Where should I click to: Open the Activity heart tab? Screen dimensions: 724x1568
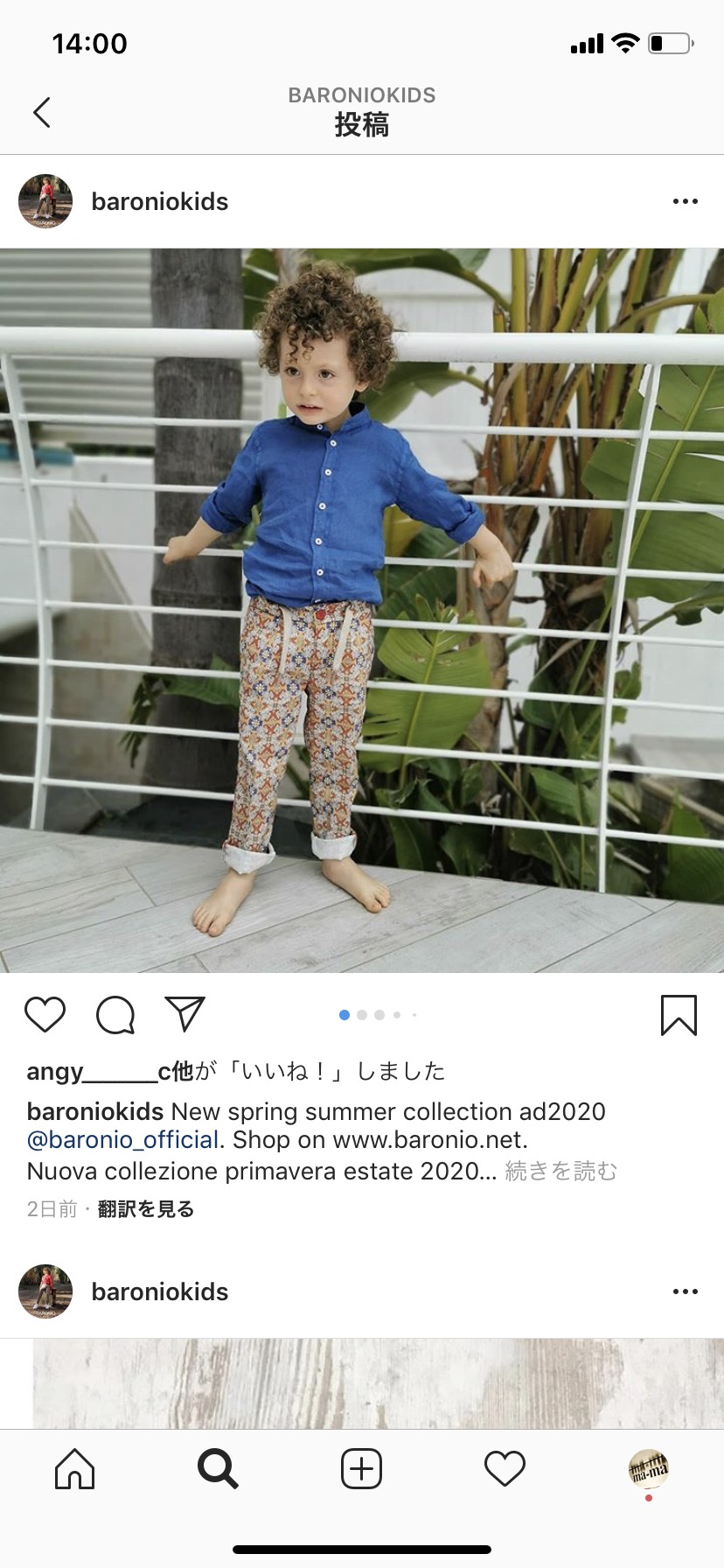coord(505,1469)
